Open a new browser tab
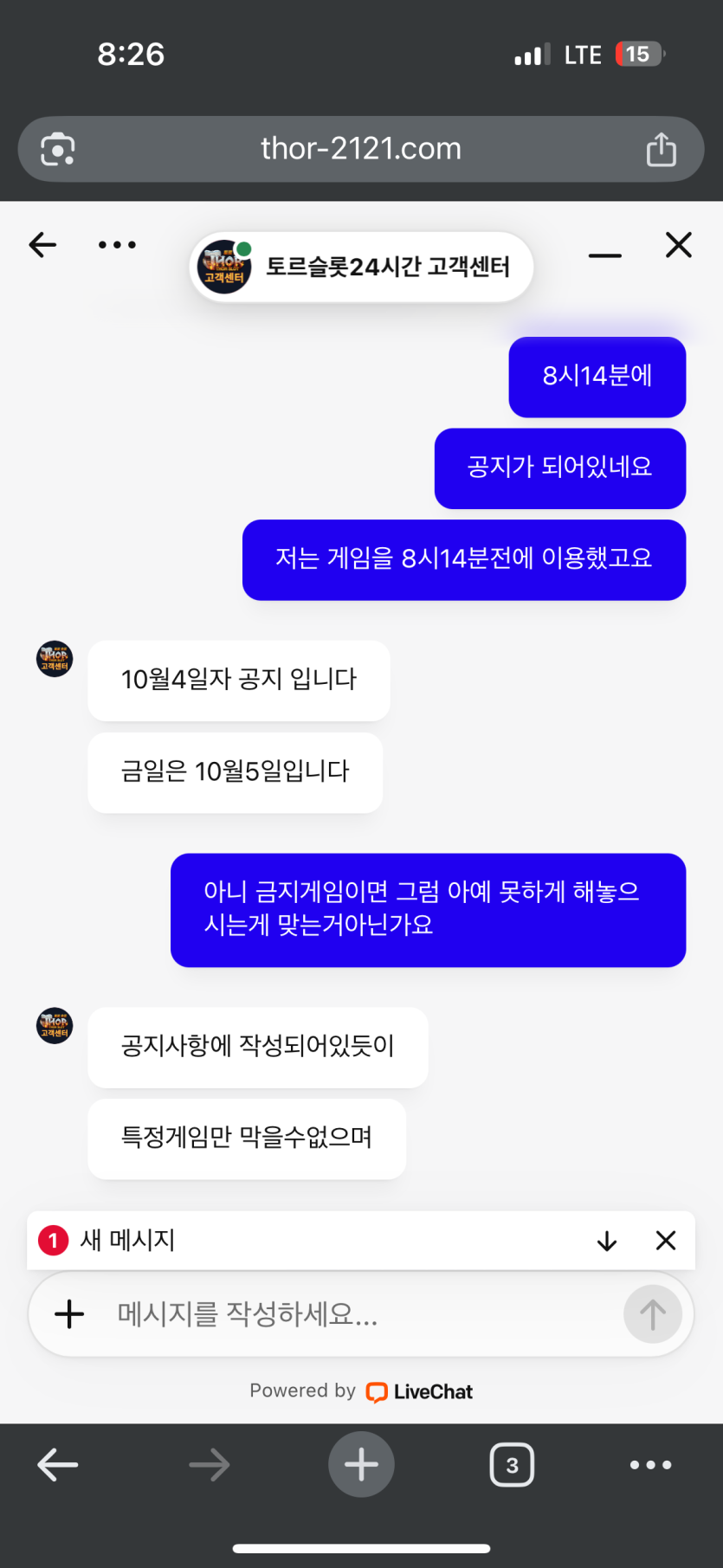This screenshot has width=723, height=1568. [x=361, y=1465]
